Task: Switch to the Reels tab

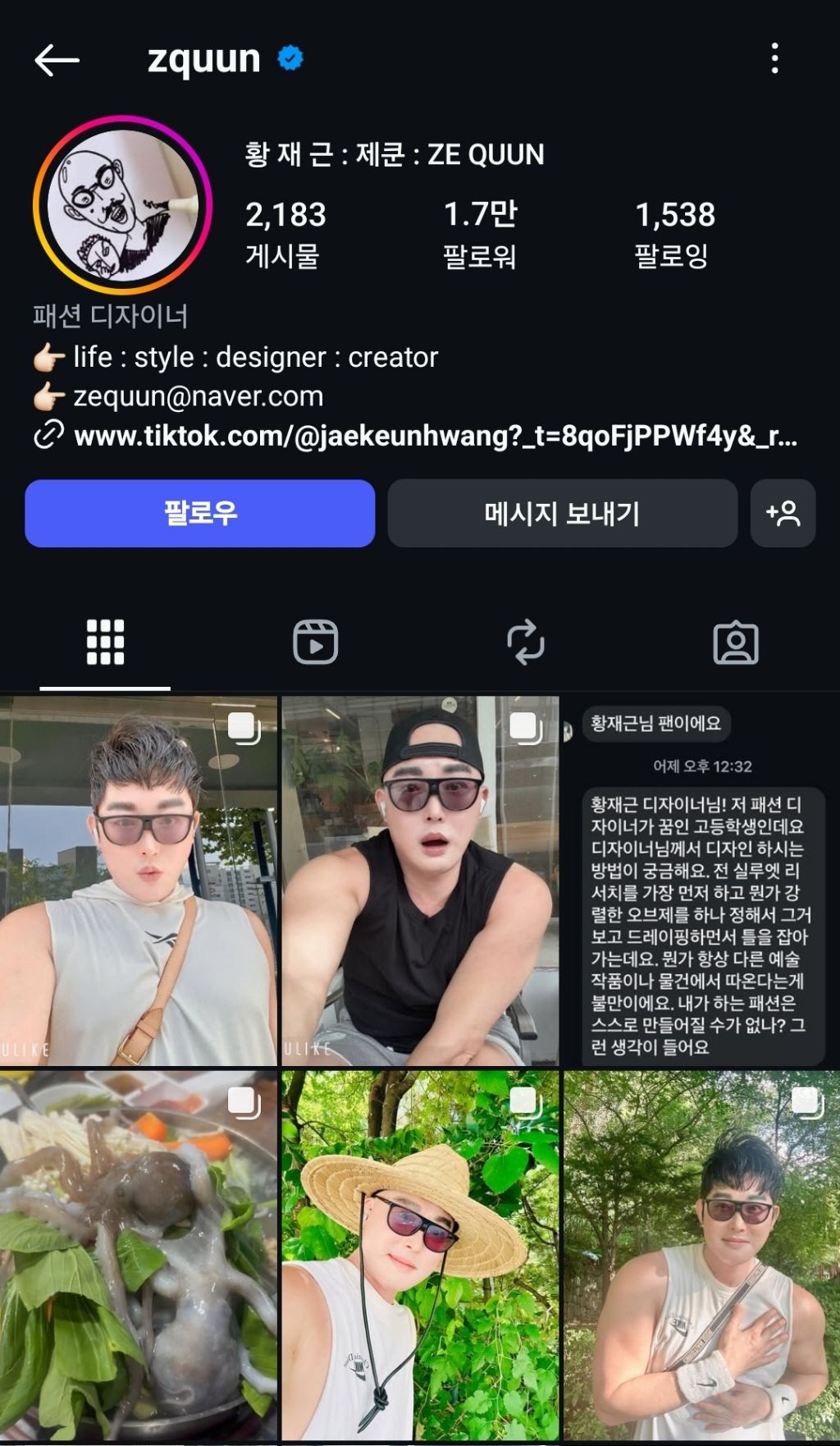Action: (x=315, y=642)
